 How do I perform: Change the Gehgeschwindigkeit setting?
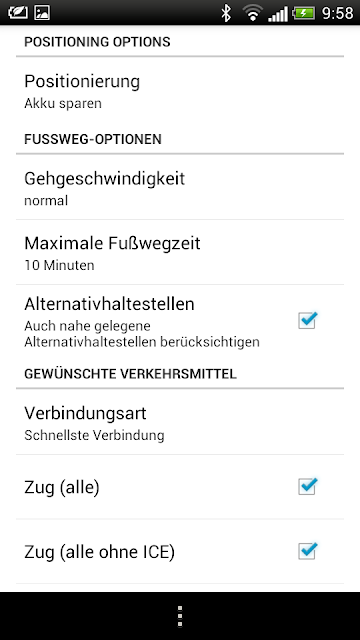coord(180,187)
